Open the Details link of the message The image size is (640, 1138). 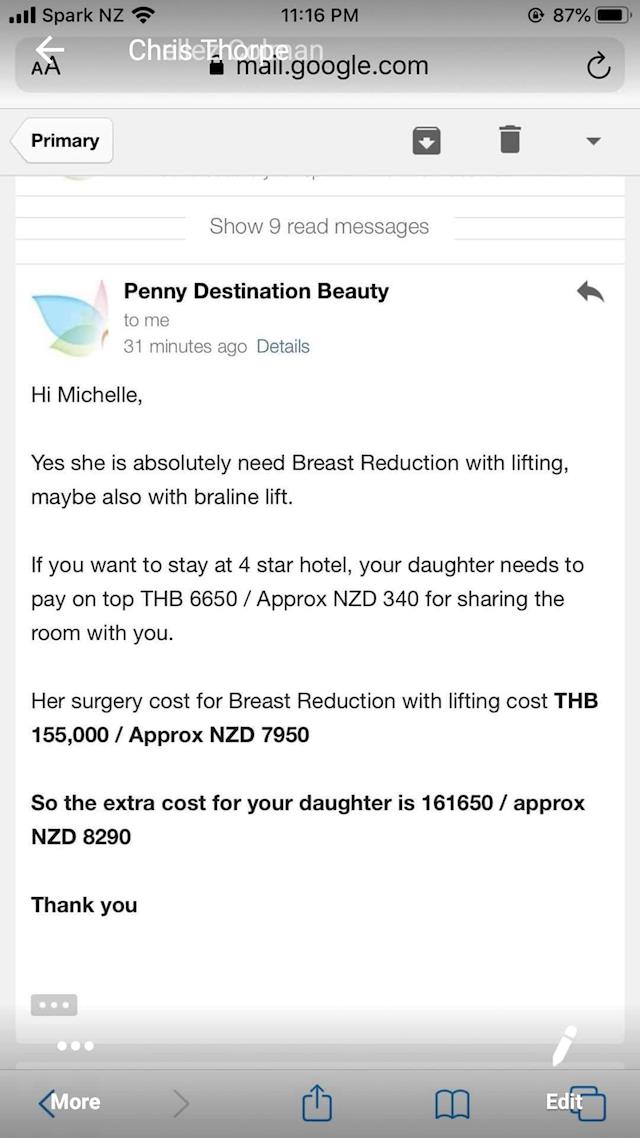pyautogui.click(x=283, y=347)
